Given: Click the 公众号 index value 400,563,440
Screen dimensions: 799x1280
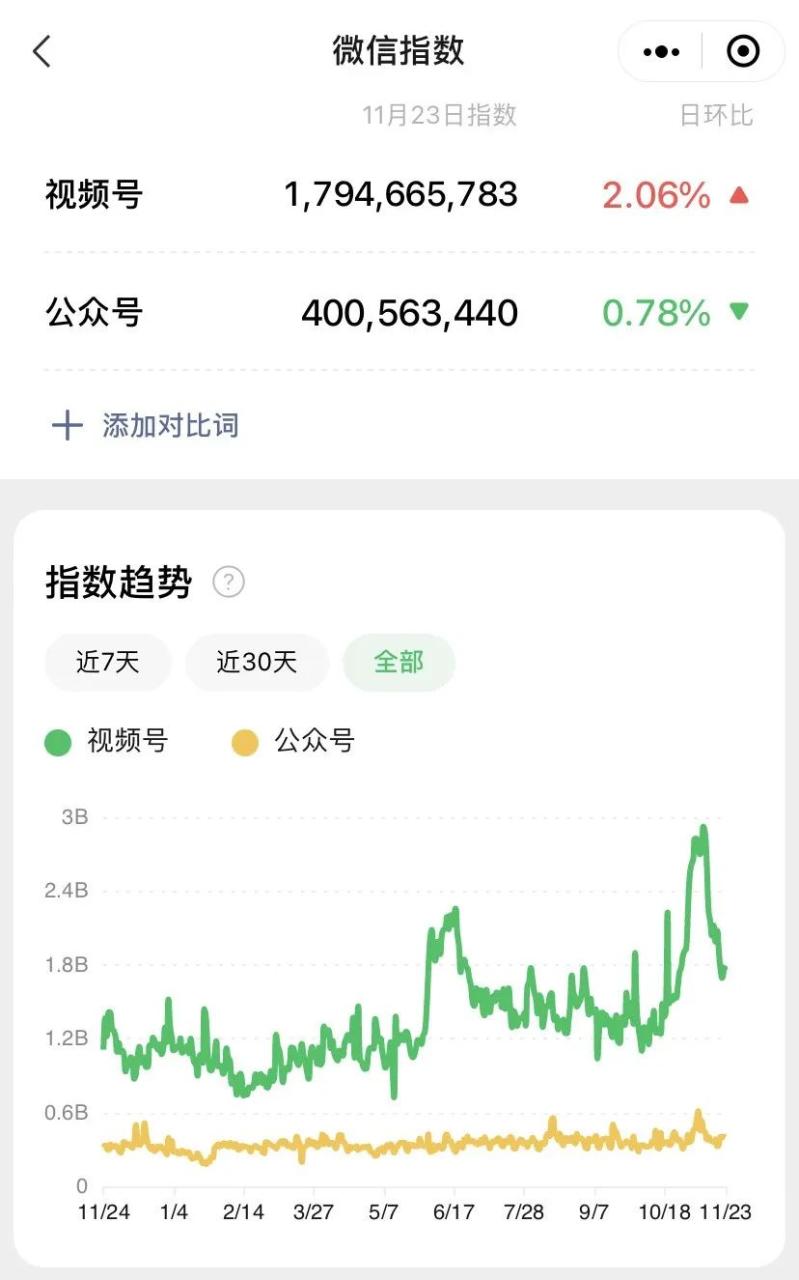Looking at the screenshot, I should (x=409, y=313).
